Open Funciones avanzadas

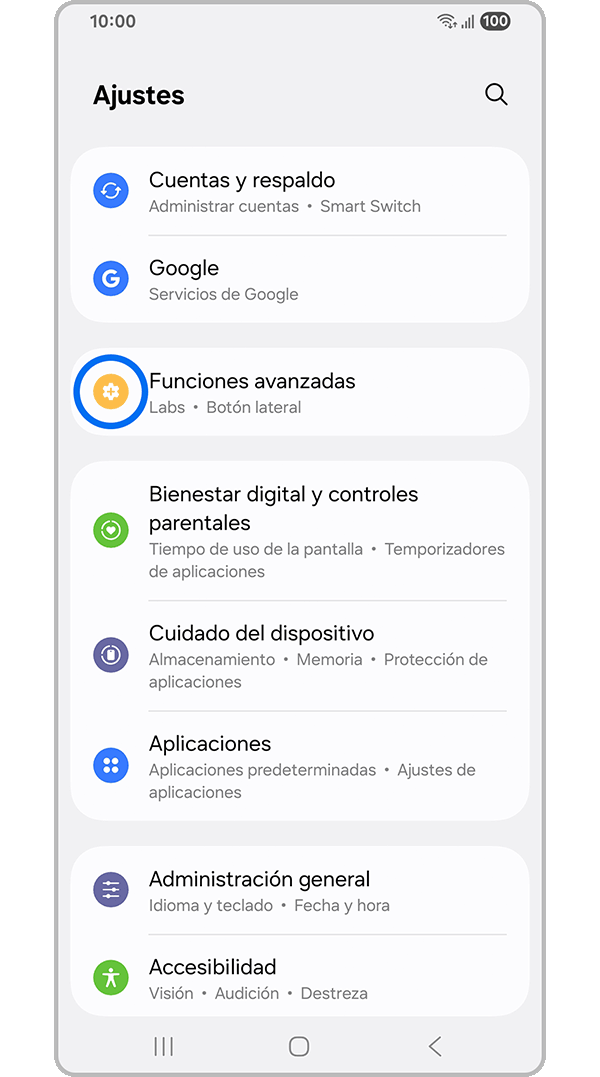[x=300, y=393]
